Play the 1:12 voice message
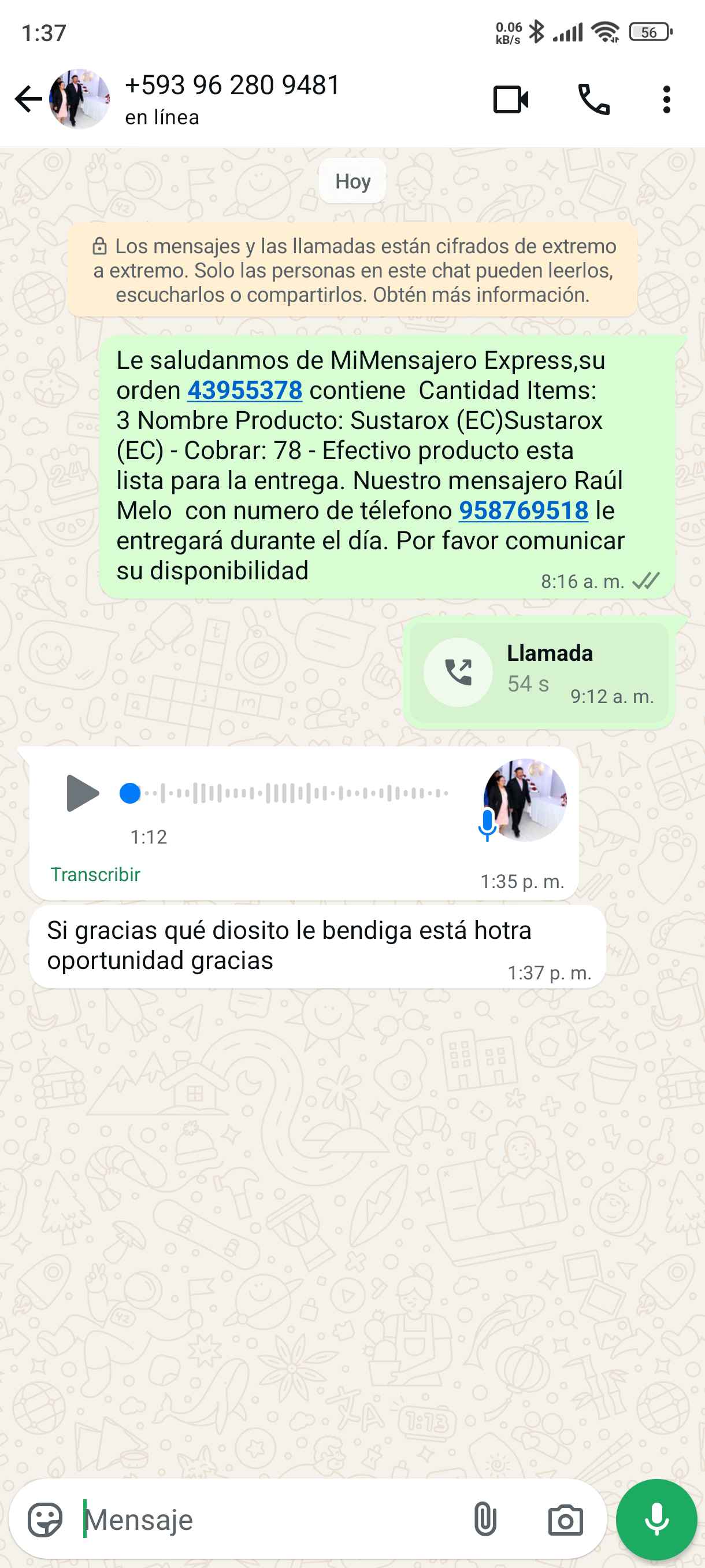Screen dimensions: 705x1568 [82, 793]
